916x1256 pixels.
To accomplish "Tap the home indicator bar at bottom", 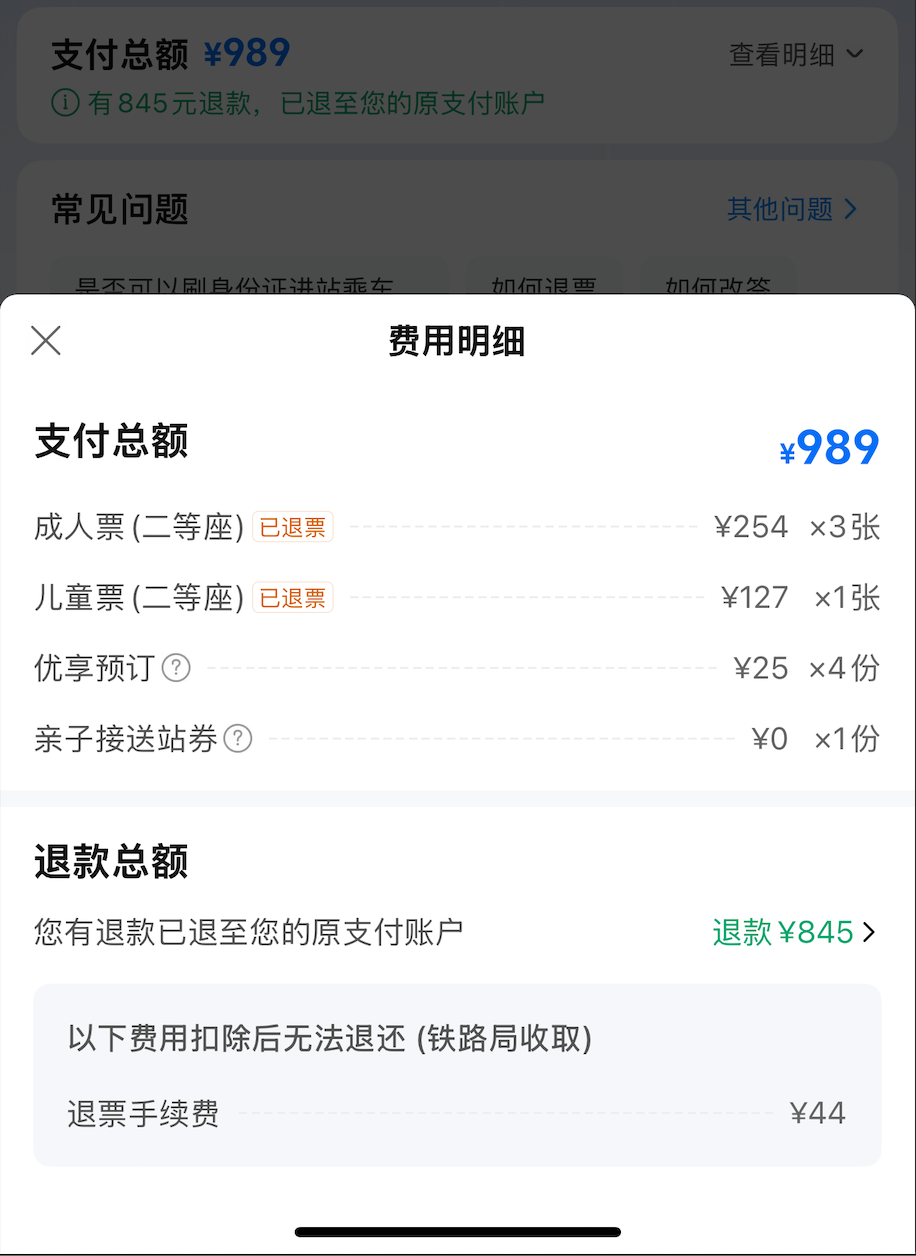I will (x=458, y=1230).
